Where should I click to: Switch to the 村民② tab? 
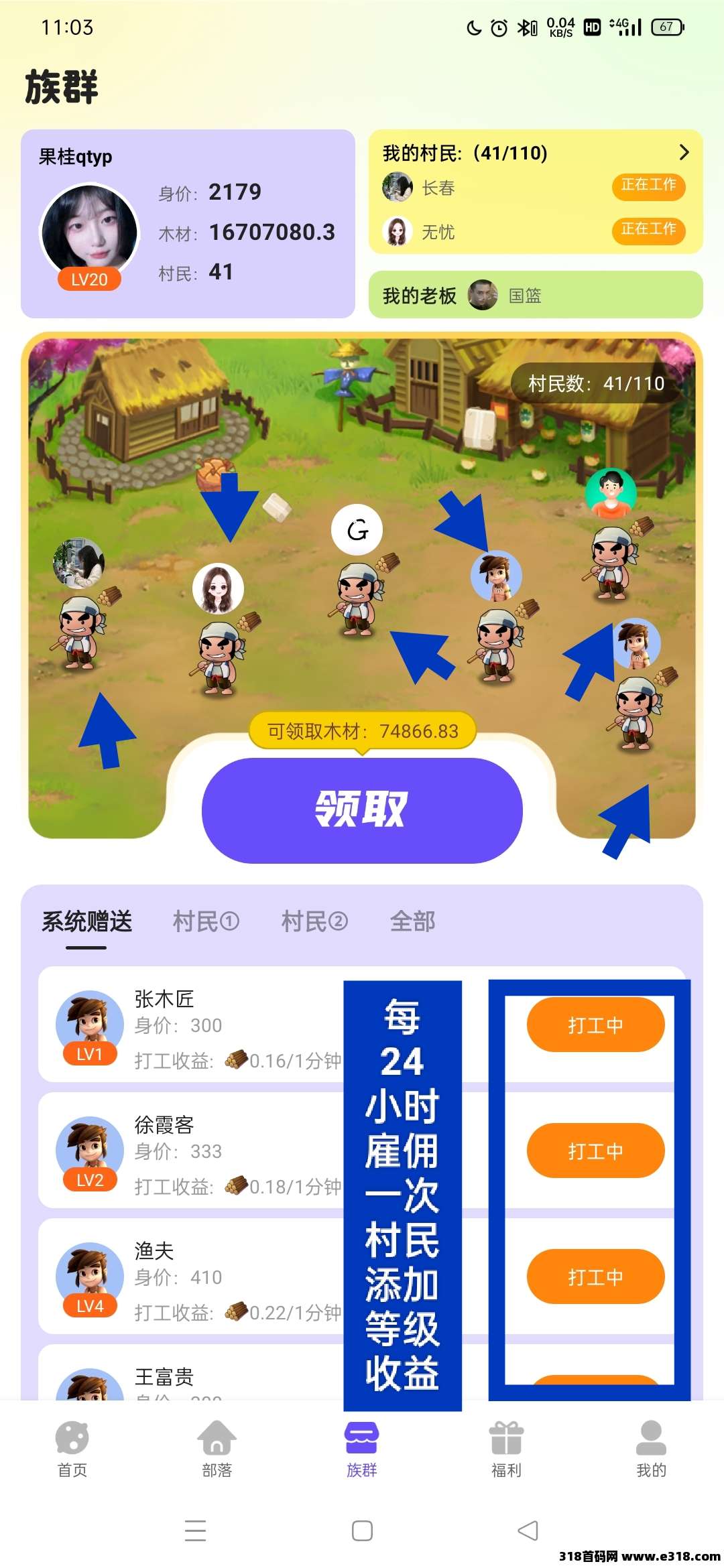tap(314, 921)
